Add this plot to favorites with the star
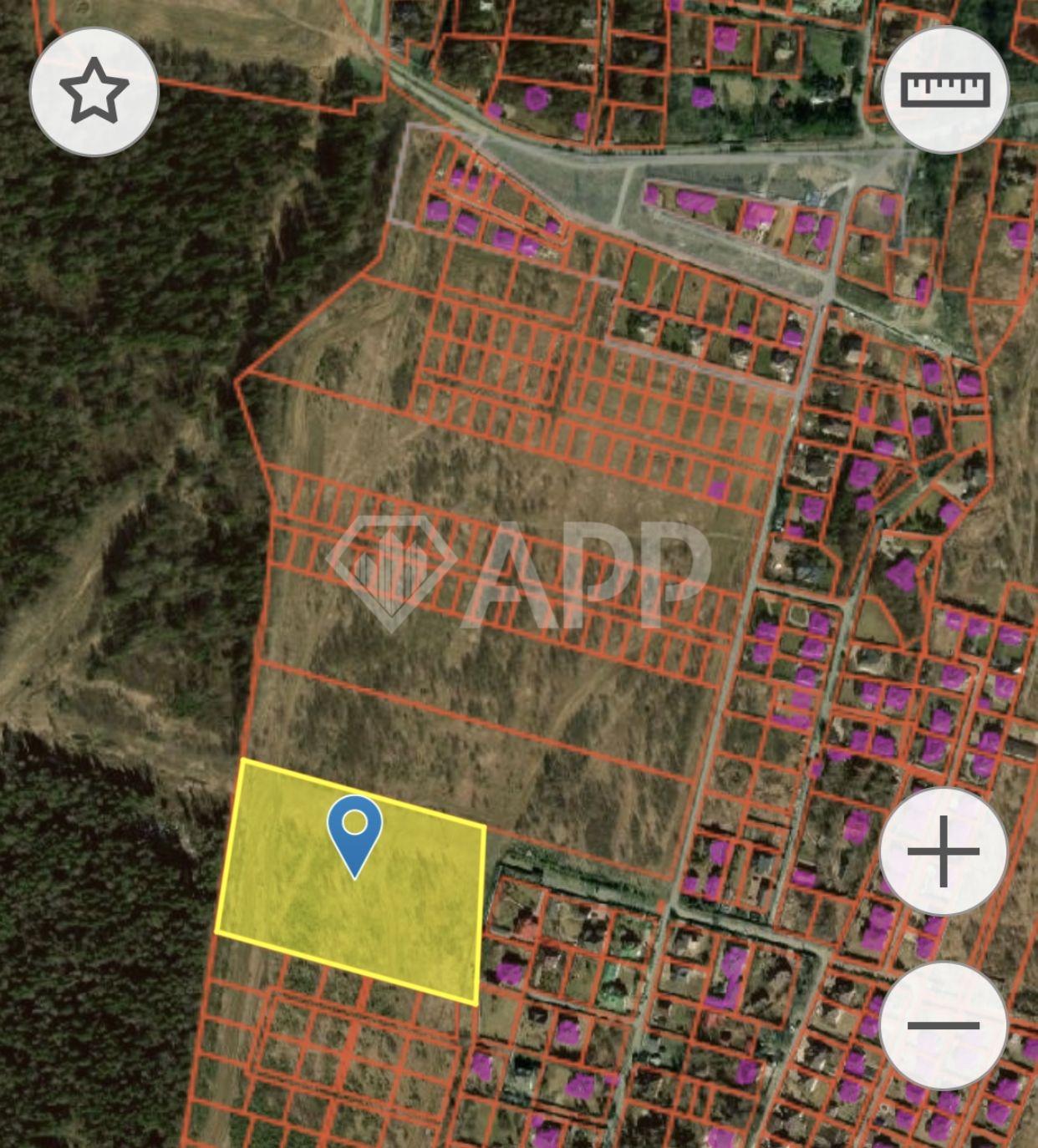 point(94,90)
